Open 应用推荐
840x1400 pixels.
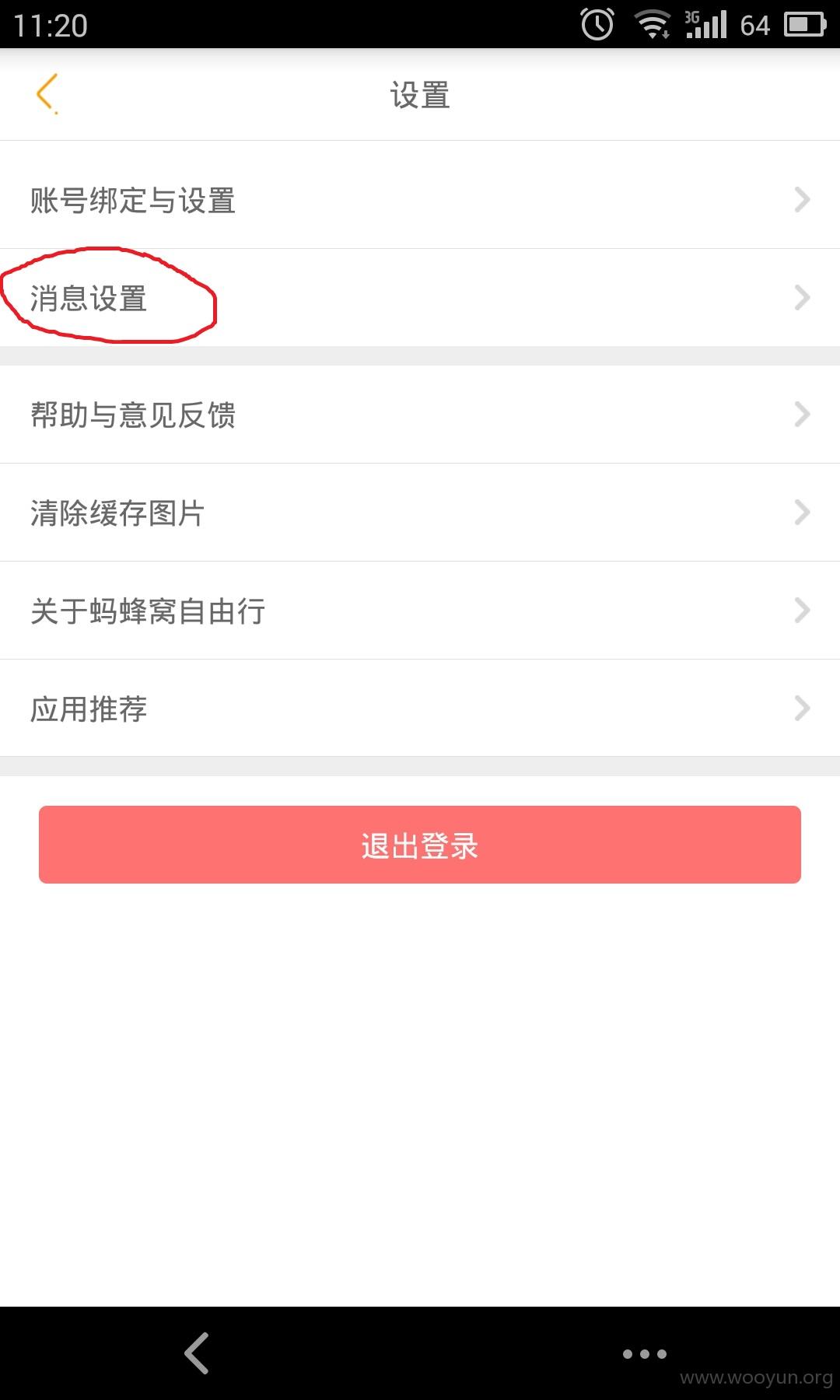[x=420, y=709]
